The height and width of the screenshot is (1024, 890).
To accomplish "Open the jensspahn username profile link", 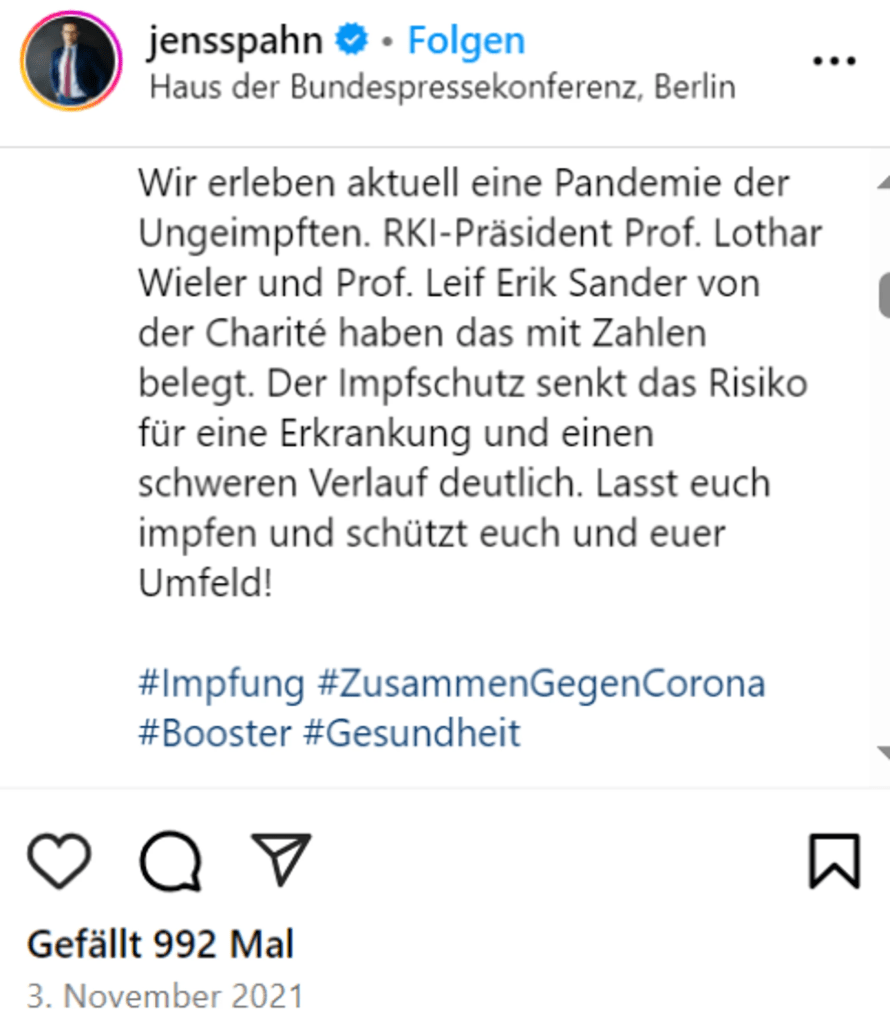I will pyautogui.click(x=234, y=40).
